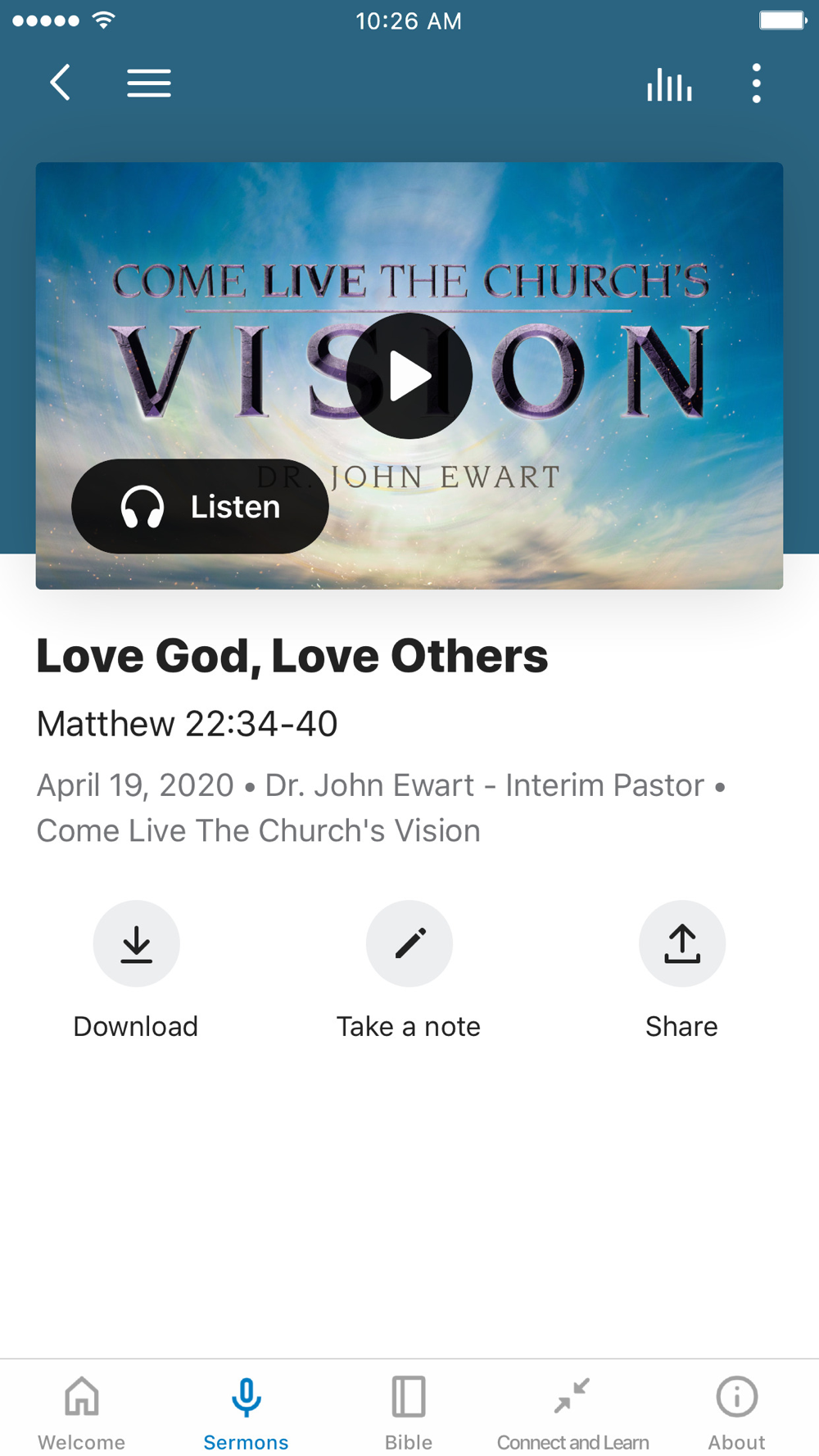Take a note on this sermon
This screenshot has height=1456, width=819.
click(409, 943)
